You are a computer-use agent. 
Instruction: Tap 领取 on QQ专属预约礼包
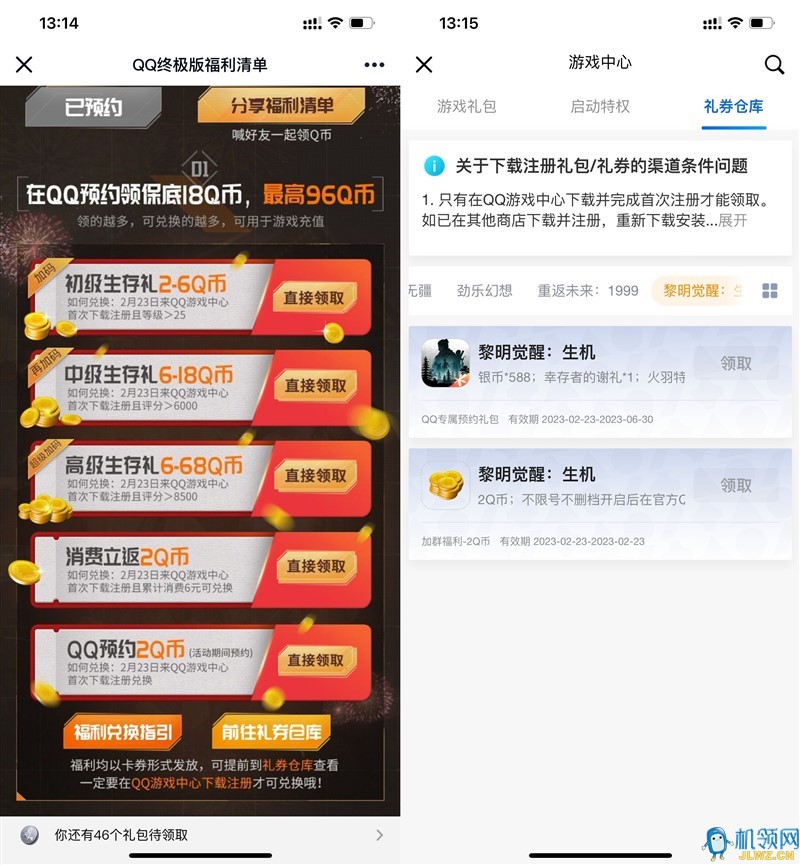tap(737, 363)
